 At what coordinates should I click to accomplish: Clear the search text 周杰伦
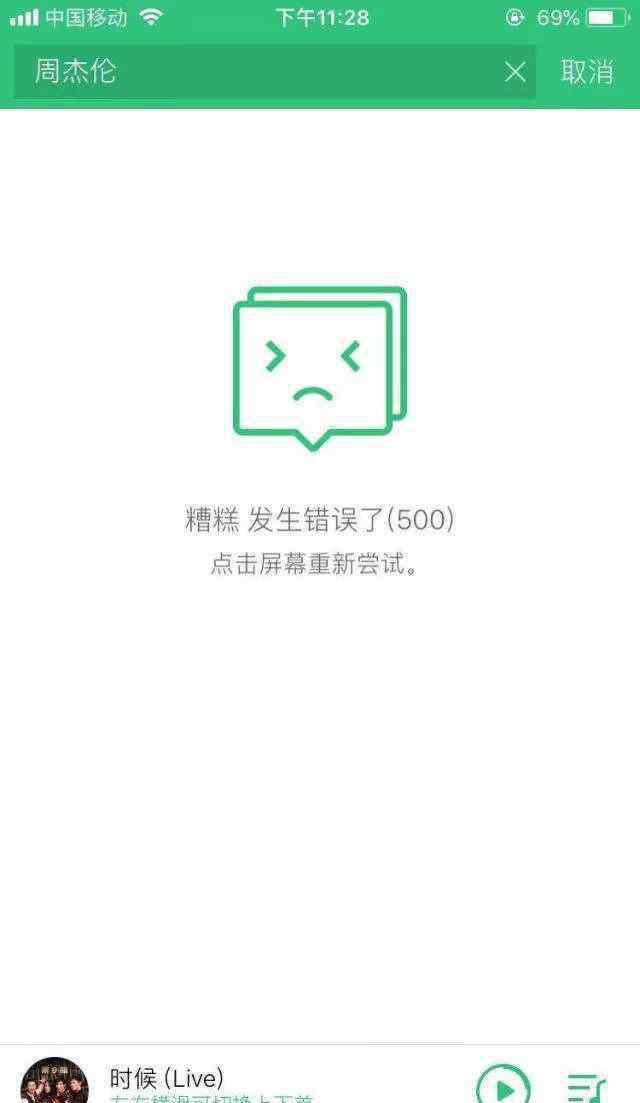[515, 72]
